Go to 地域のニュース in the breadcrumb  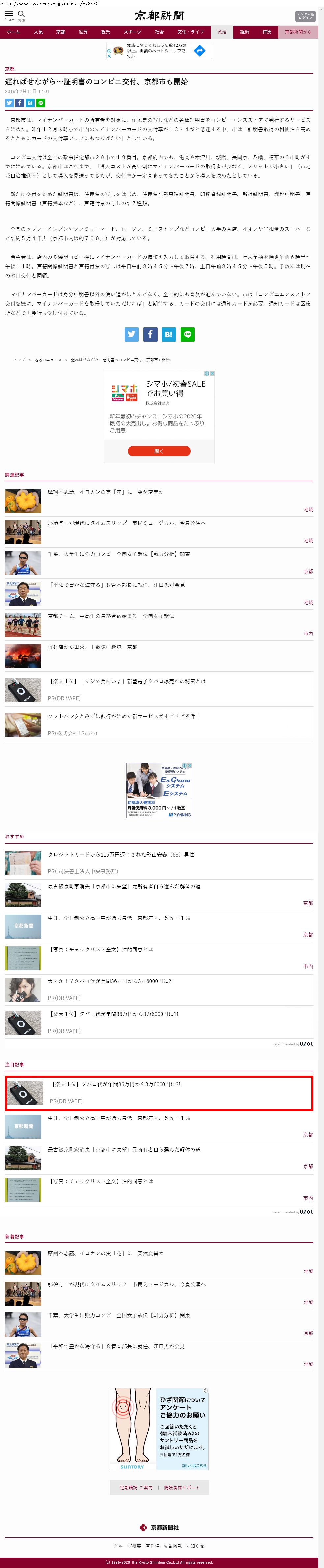coord(48,360)
